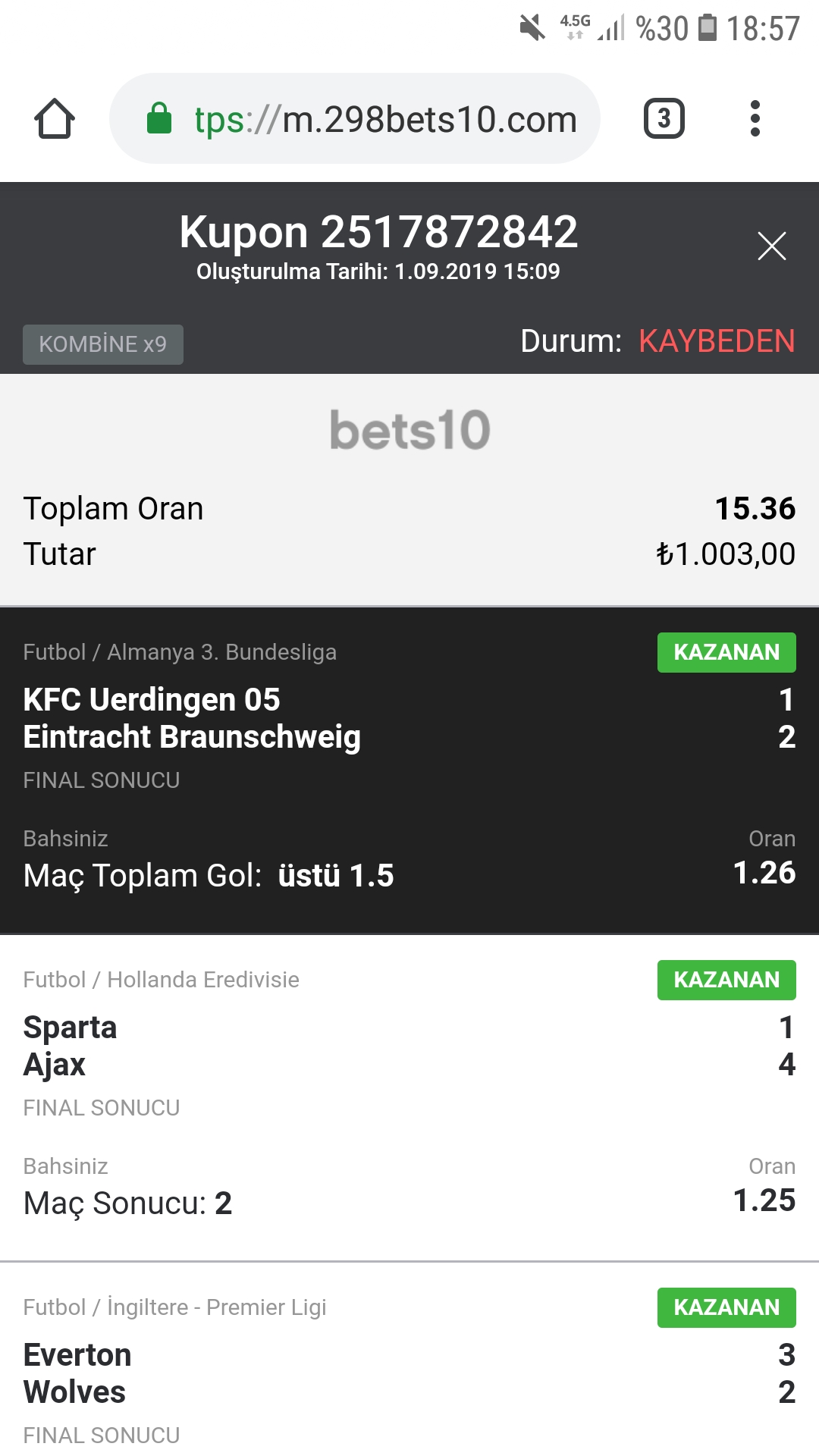Tap the m.298bets10.com address bar
Screen dimensions: 819x1456
click(355, 118)
